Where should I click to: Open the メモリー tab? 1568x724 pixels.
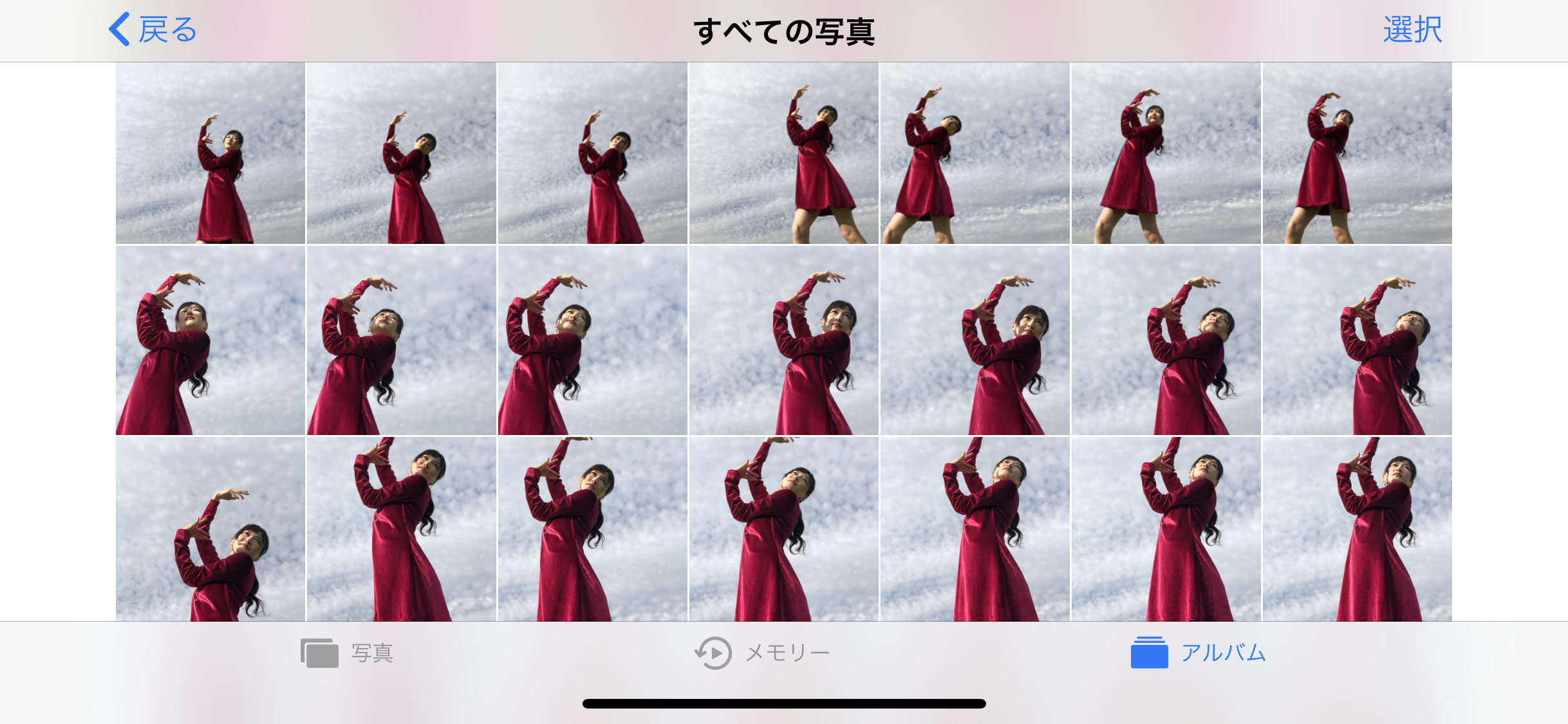click(763, 653)
